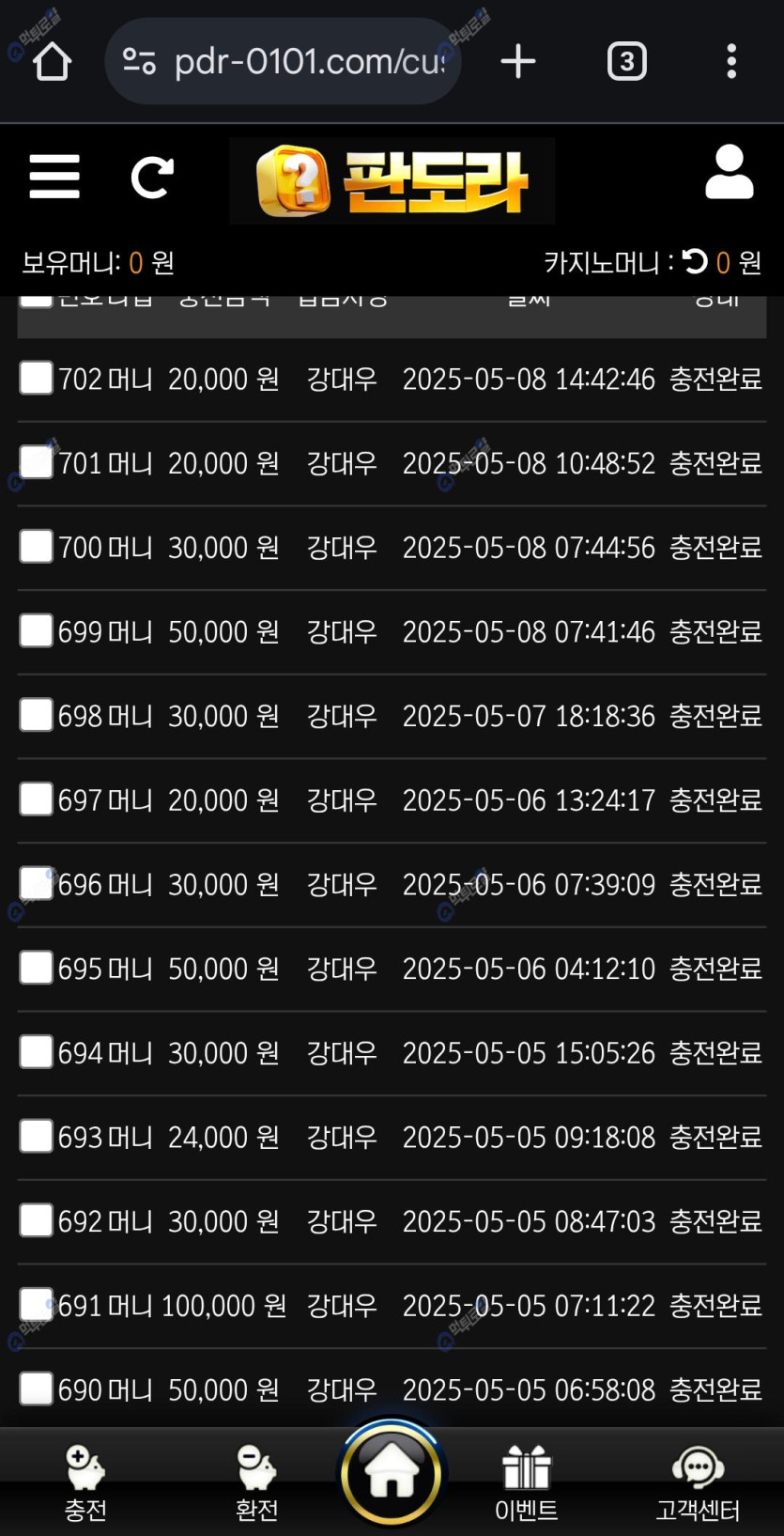Tap the pdr-0101.com address bar

[291, 62]
